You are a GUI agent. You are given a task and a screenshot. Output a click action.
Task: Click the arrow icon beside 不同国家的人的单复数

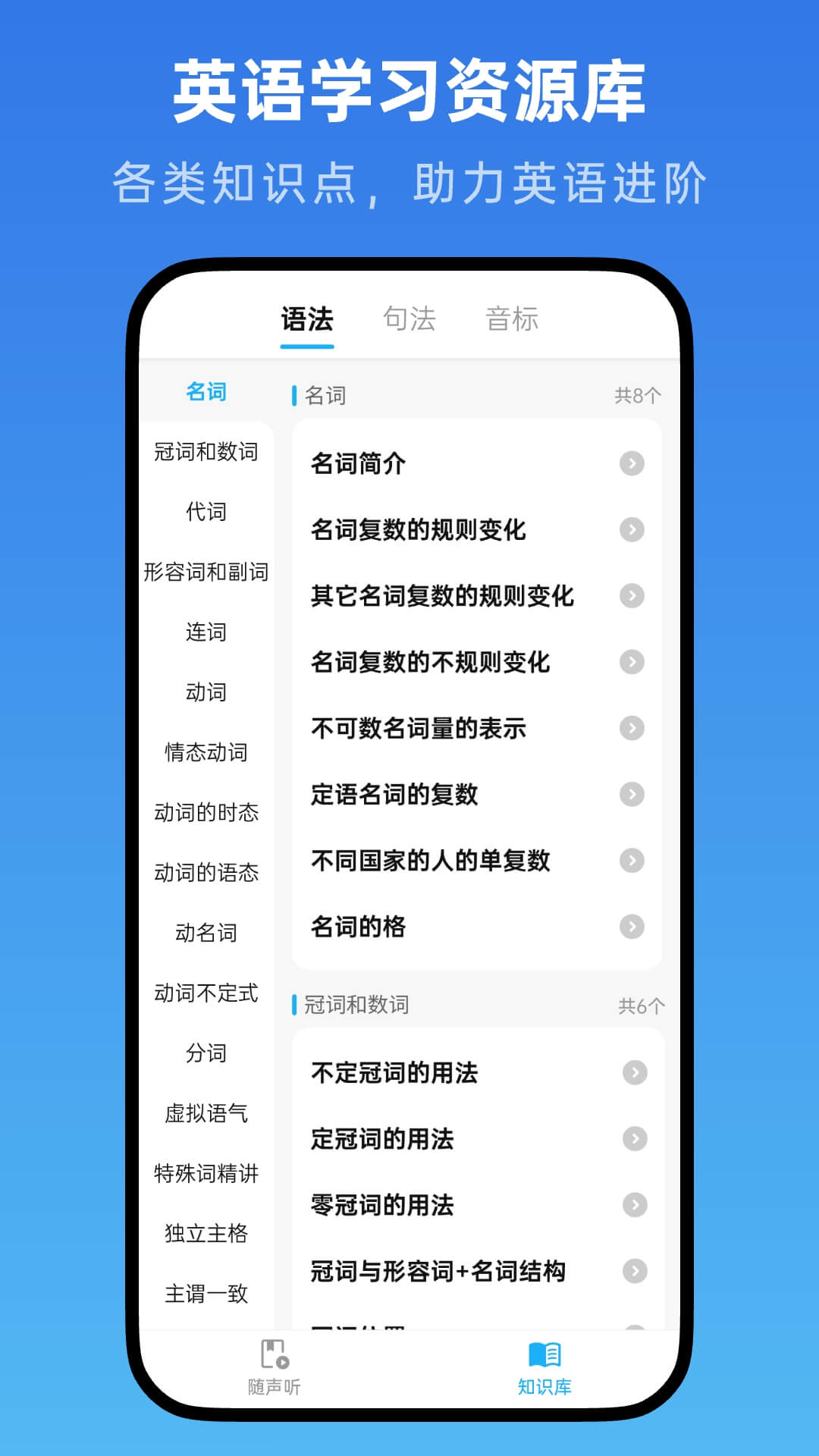click(632, 861)
